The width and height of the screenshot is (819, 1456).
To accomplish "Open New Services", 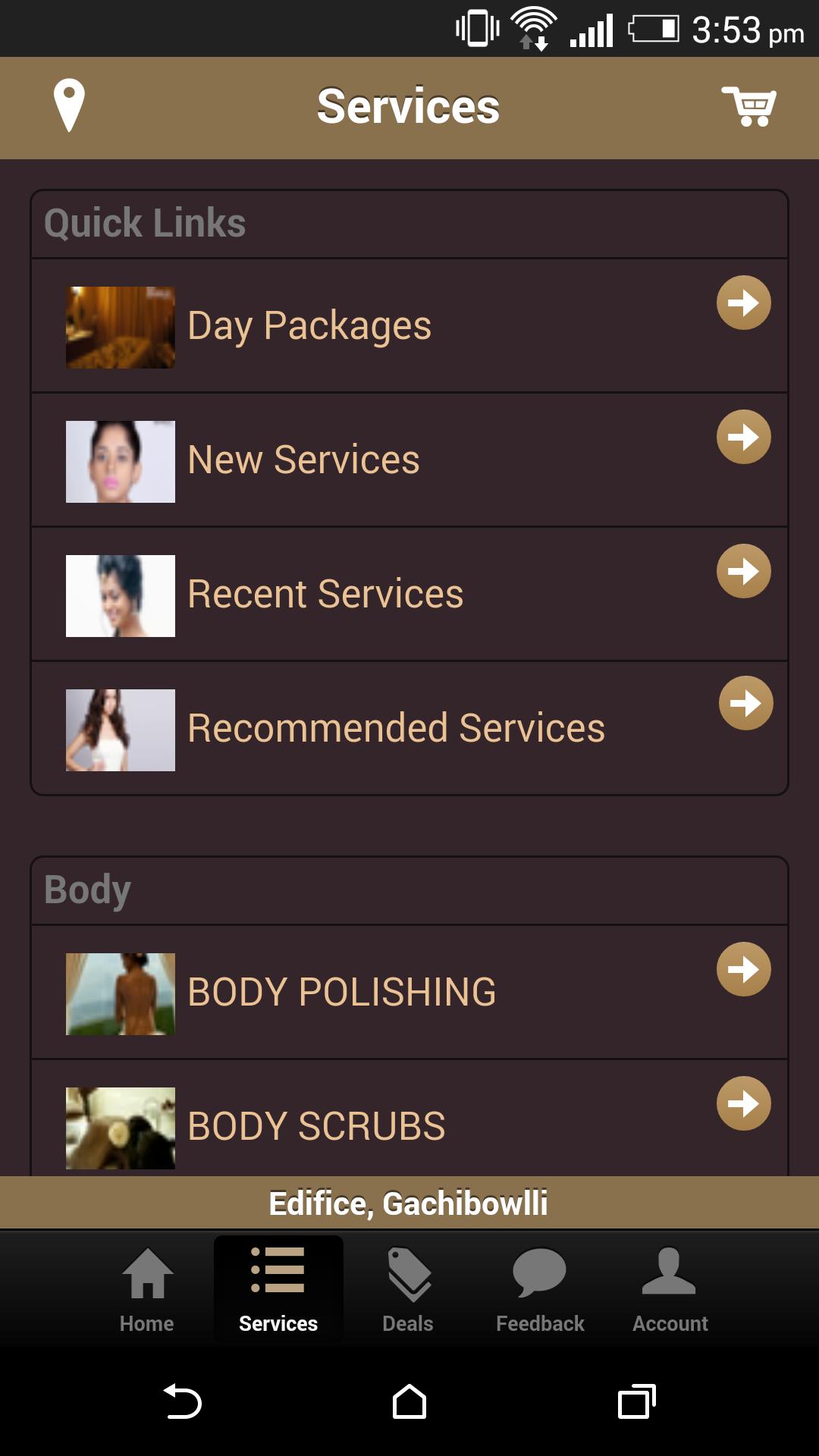I will (409, 460).
